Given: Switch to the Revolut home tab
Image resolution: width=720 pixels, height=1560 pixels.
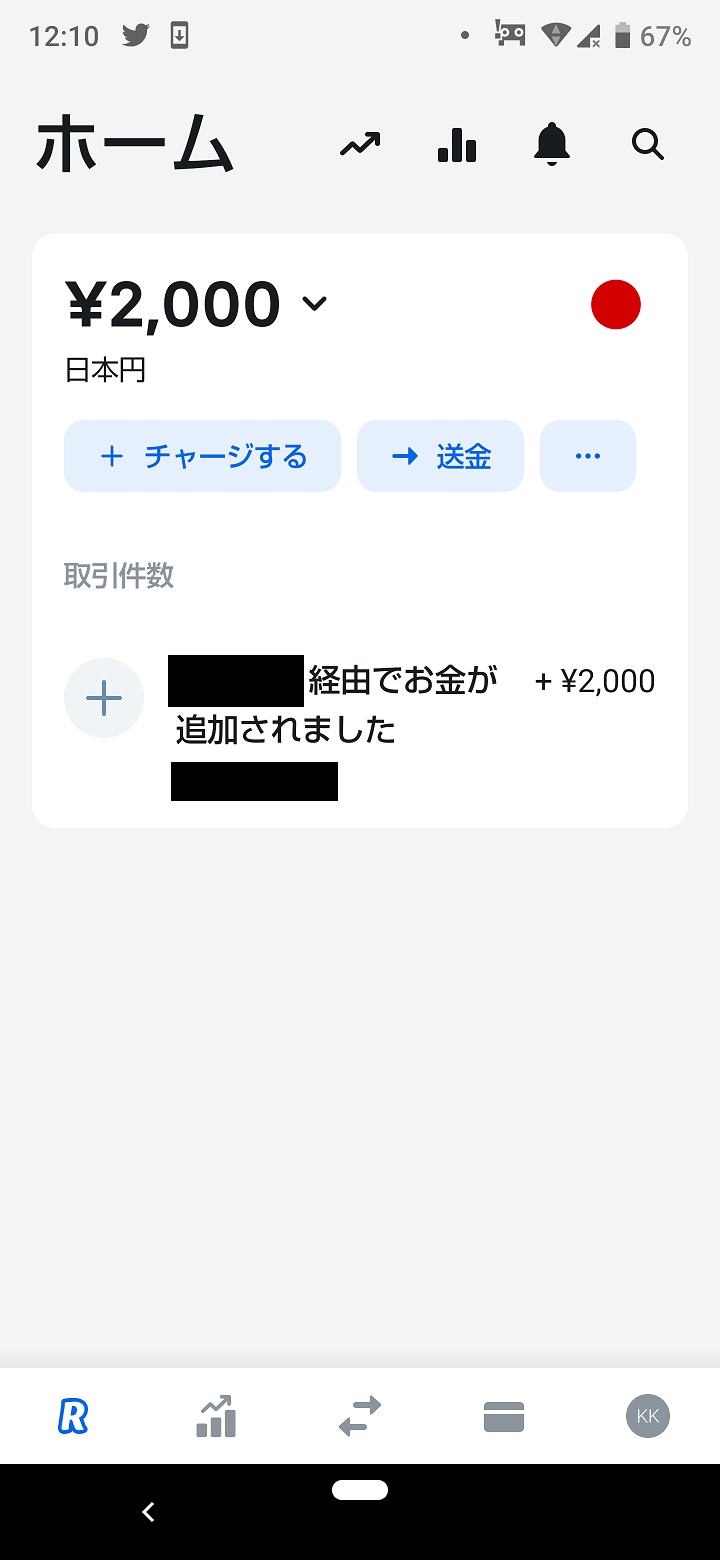Looking at the screenshot, I should pyautogui.click(x=72, y=1416).
